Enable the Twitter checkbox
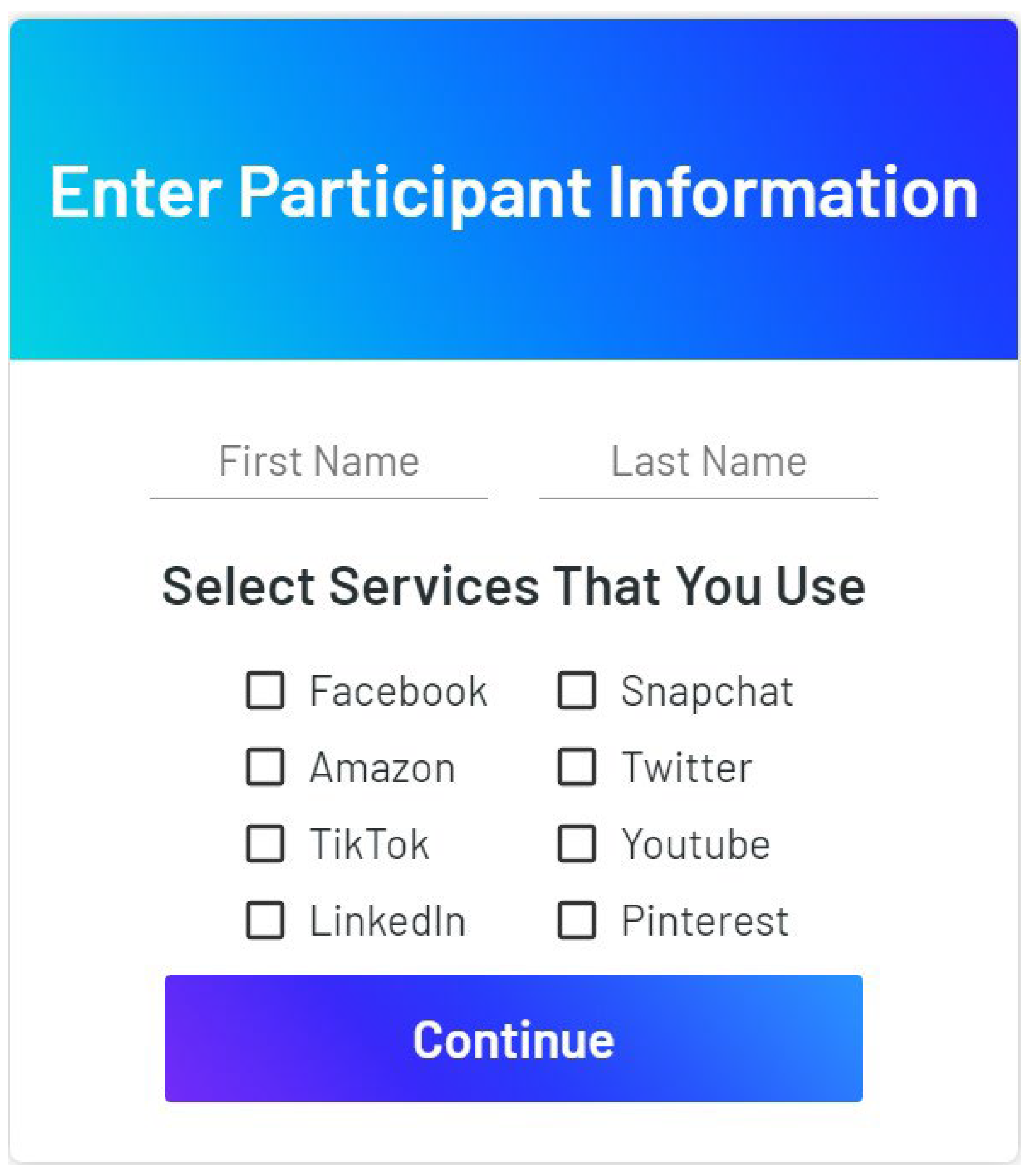The height and width of the screenshot is (1176, 1032). tap(576, 767)
